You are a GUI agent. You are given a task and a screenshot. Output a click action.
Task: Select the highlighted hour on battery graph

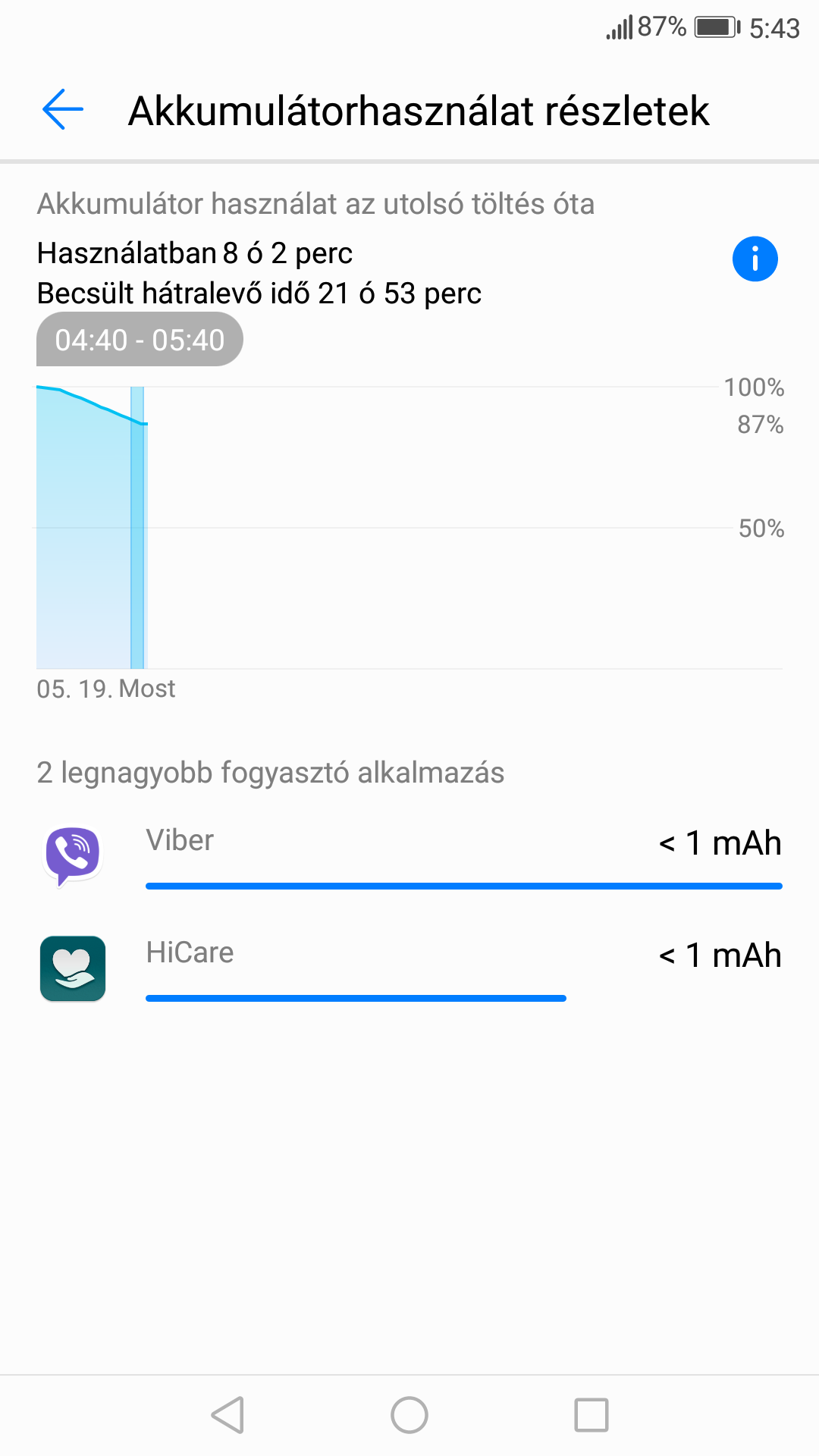pyautogui.click(x=137, y=528)
